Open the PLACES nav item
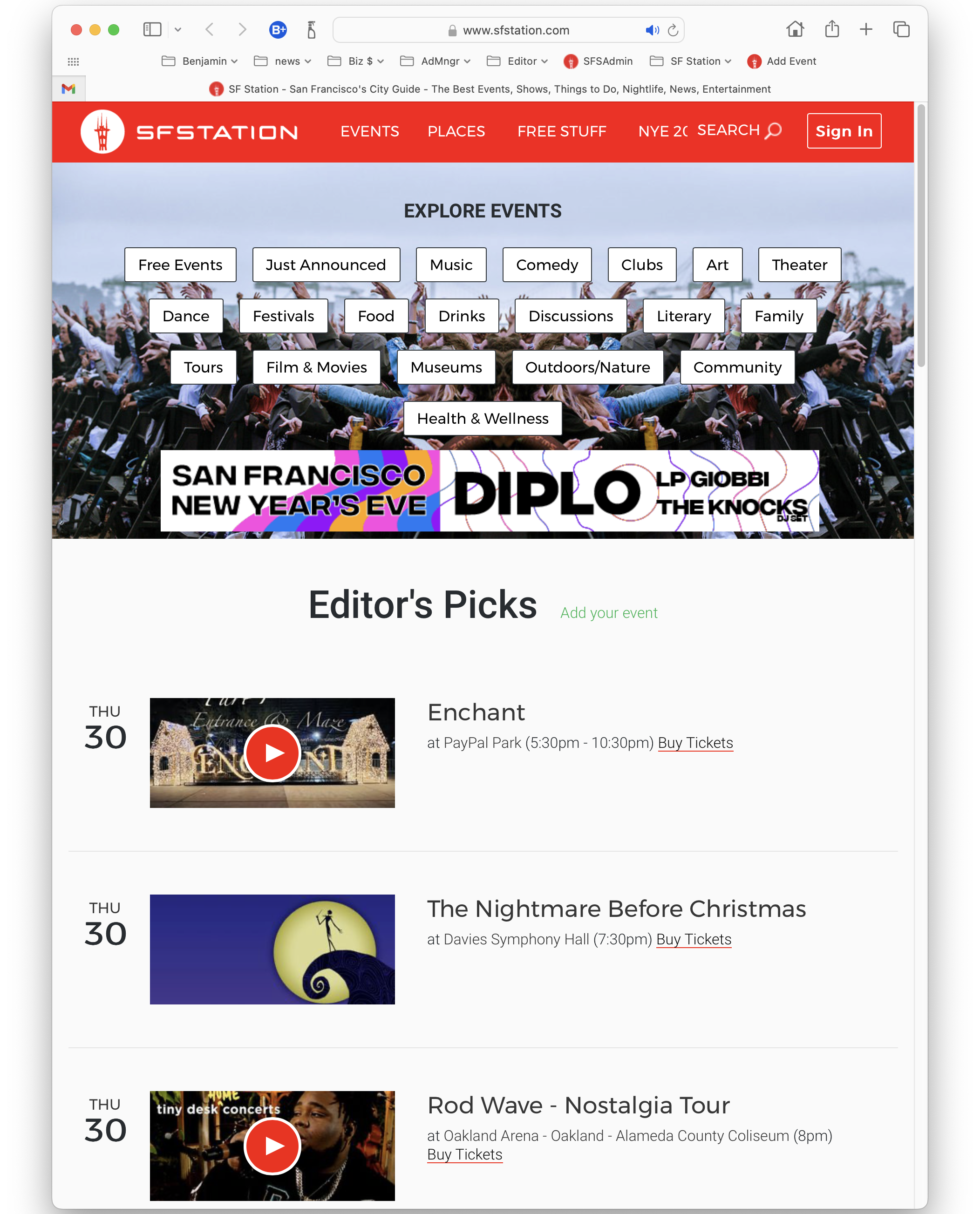980x1214 pixels. point(456,131)
